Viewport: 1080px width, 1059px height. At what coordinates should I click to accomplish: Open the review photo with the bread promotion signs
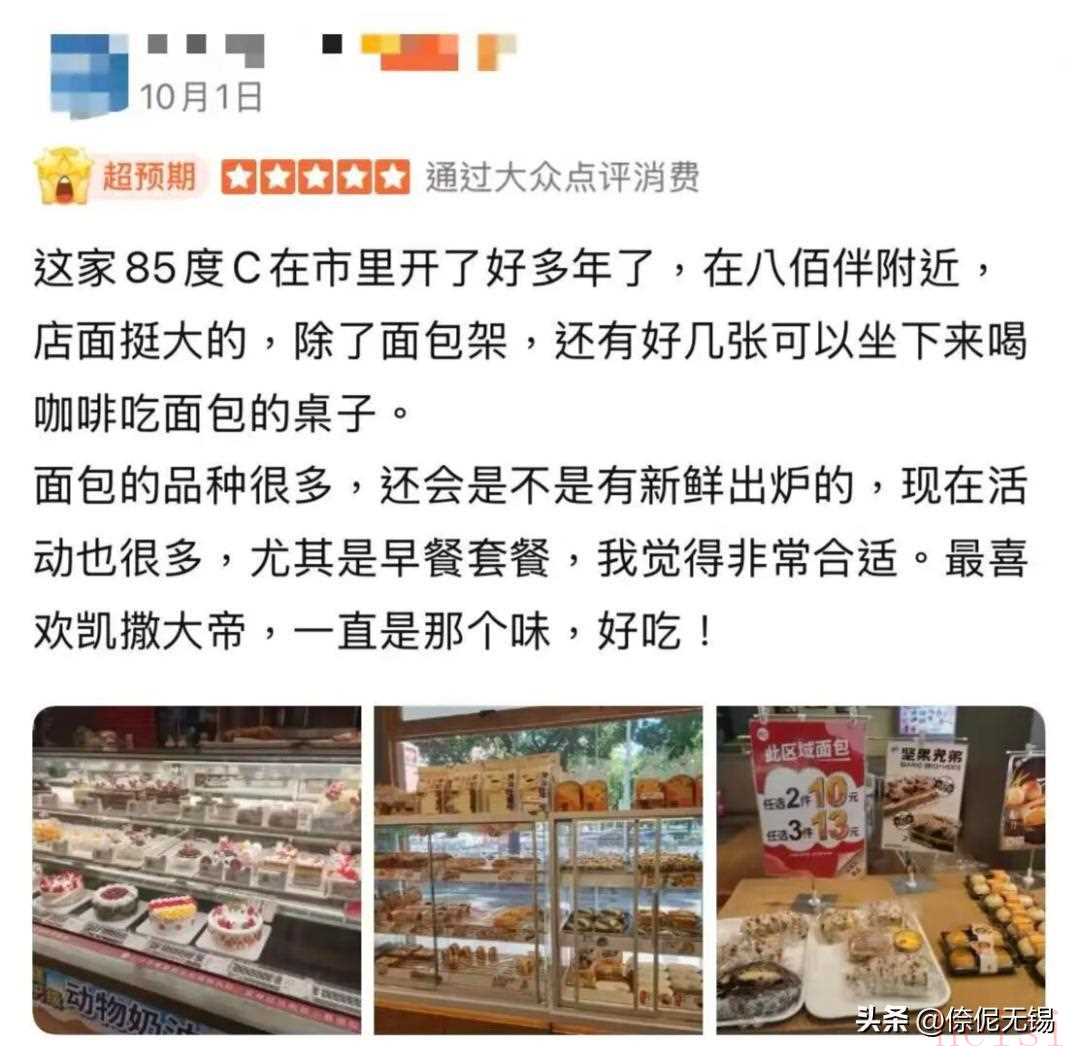[881, 869]
